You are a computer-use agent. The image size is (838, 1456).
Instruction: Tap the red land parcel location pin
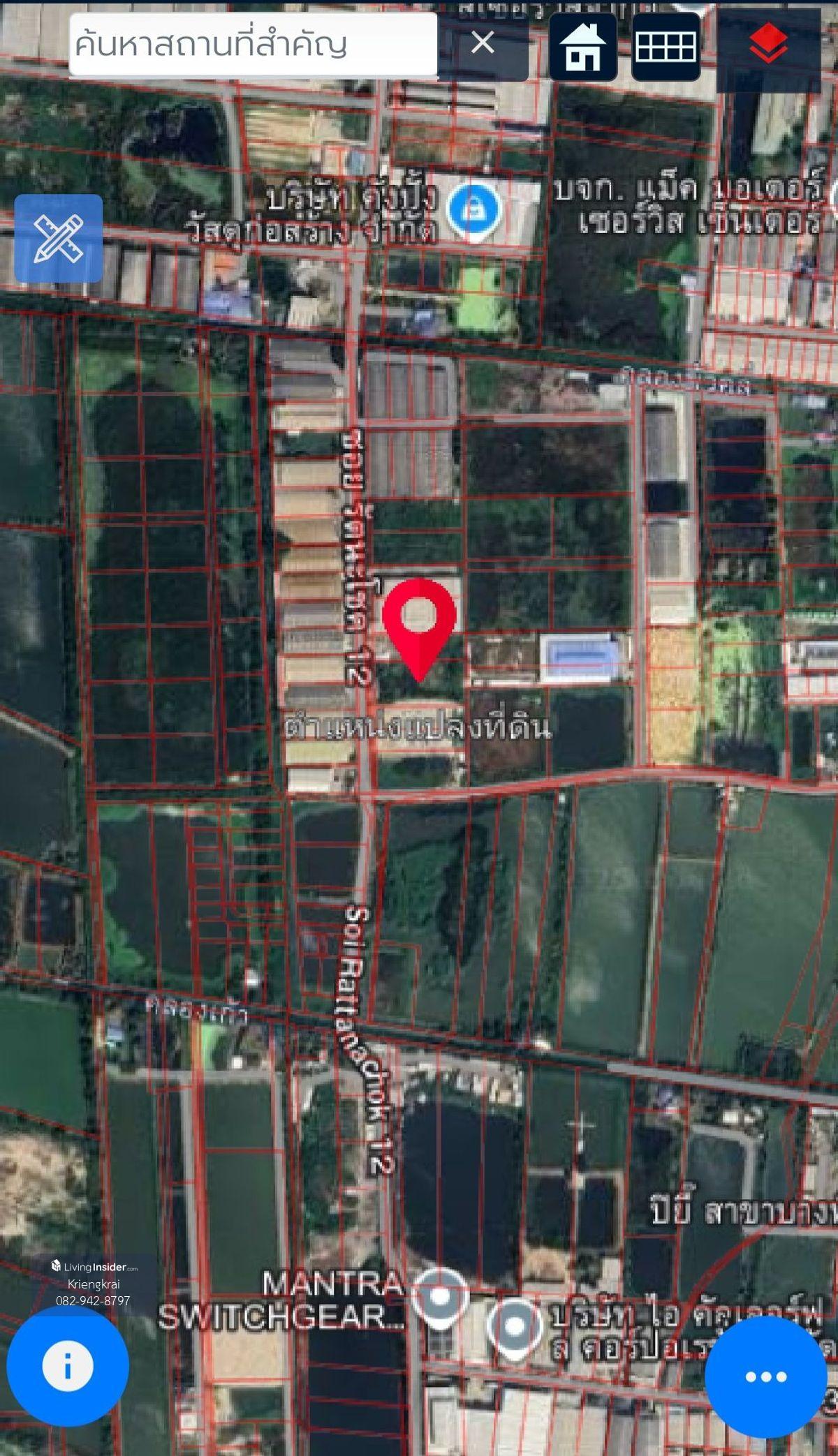pos(419,623)
